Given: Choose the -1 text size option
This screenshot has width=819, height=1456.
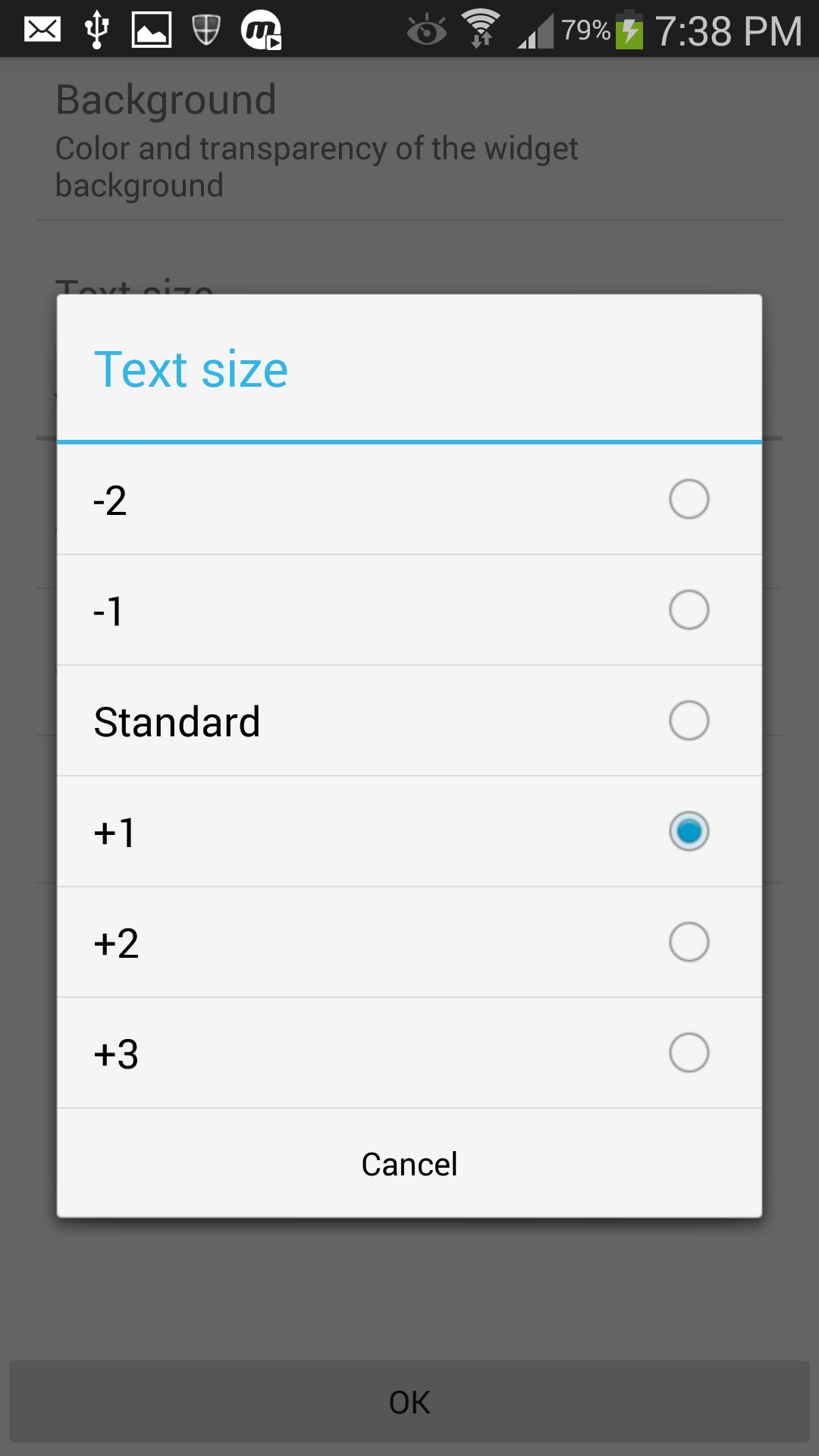Looking at the screenshot, I should pyautogui.click(x=409, y=610).
